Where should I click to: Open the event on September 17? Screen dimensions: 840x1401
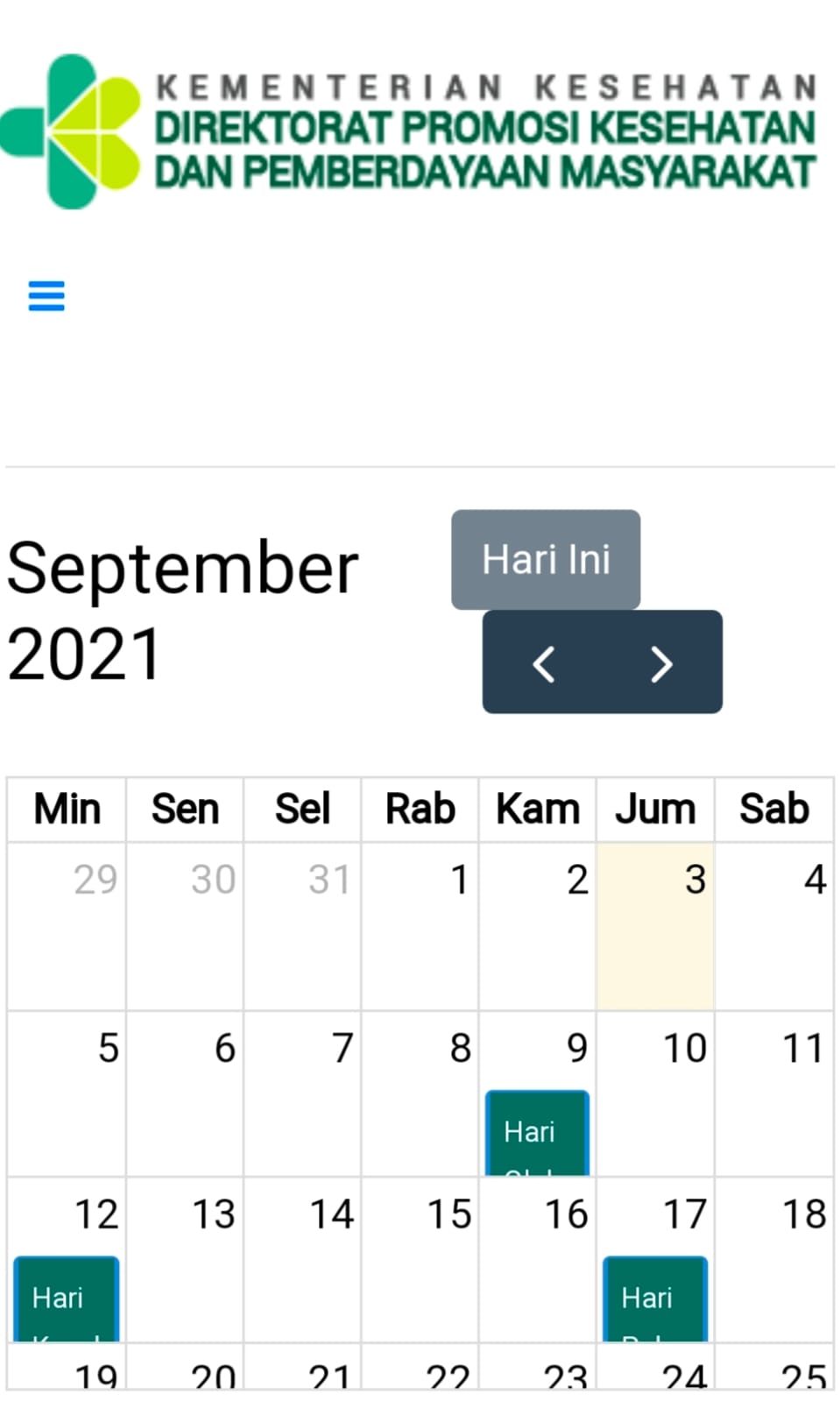point(655,1298)
